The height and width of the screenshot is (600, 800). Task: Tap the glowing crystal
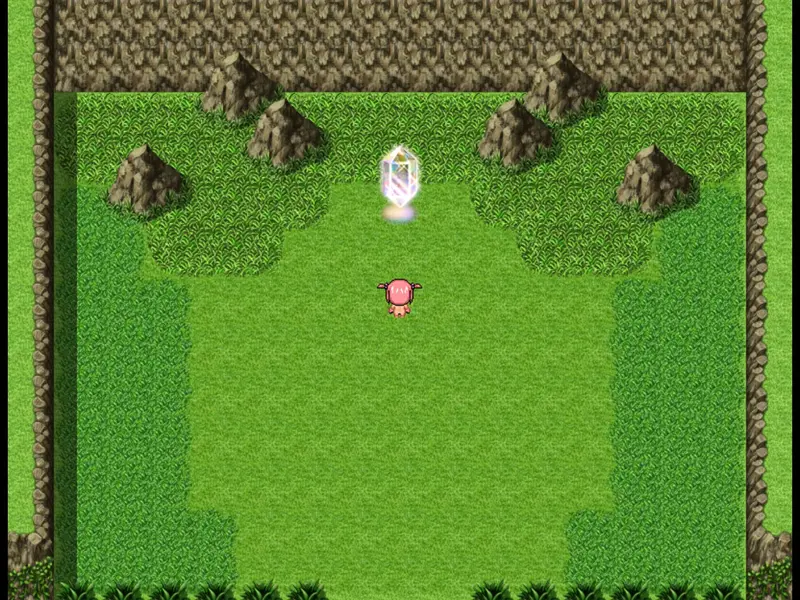click(400, 177)
